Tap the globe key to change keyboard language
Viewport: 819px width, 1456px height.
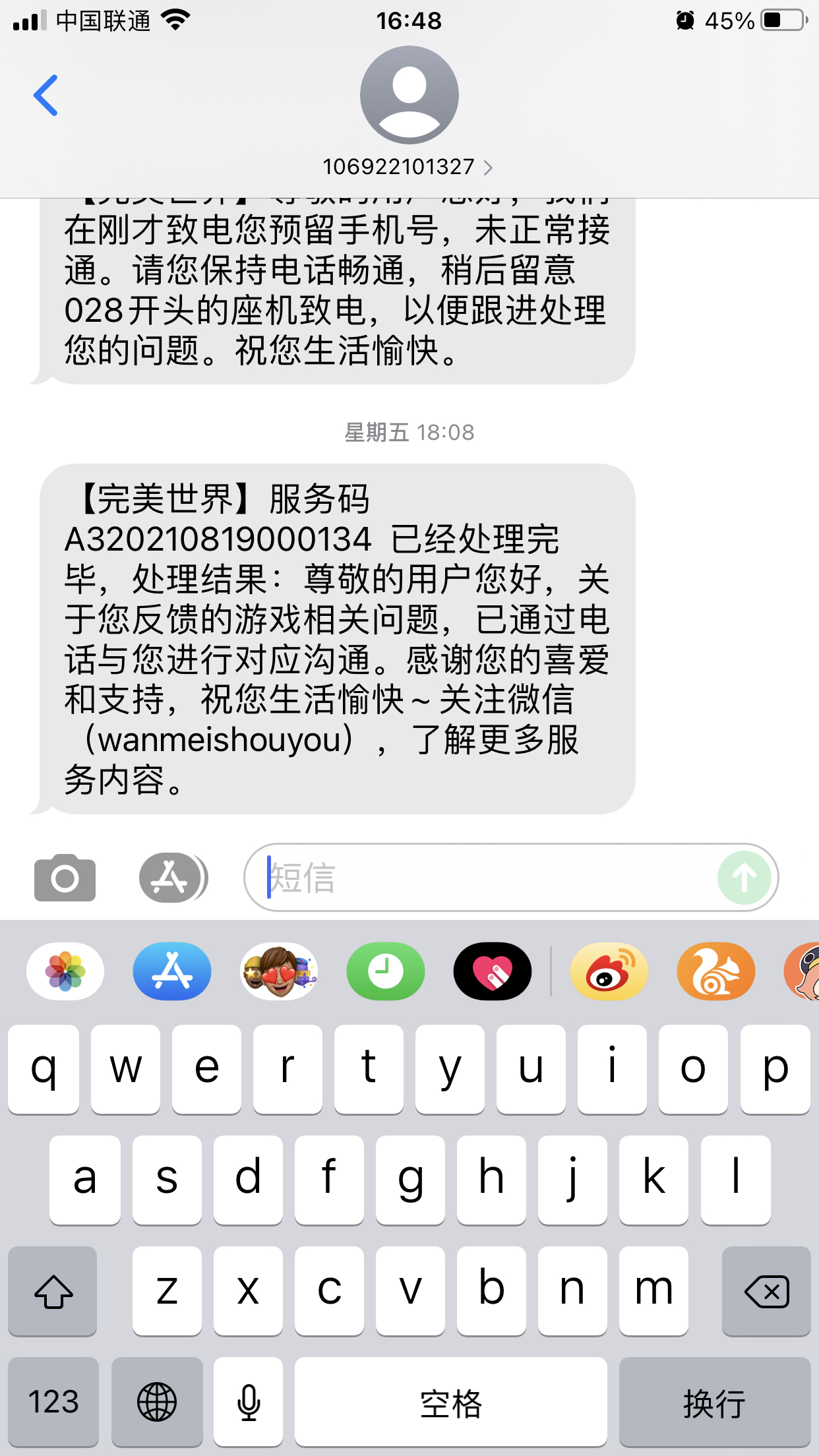[x=157, y=1401]
